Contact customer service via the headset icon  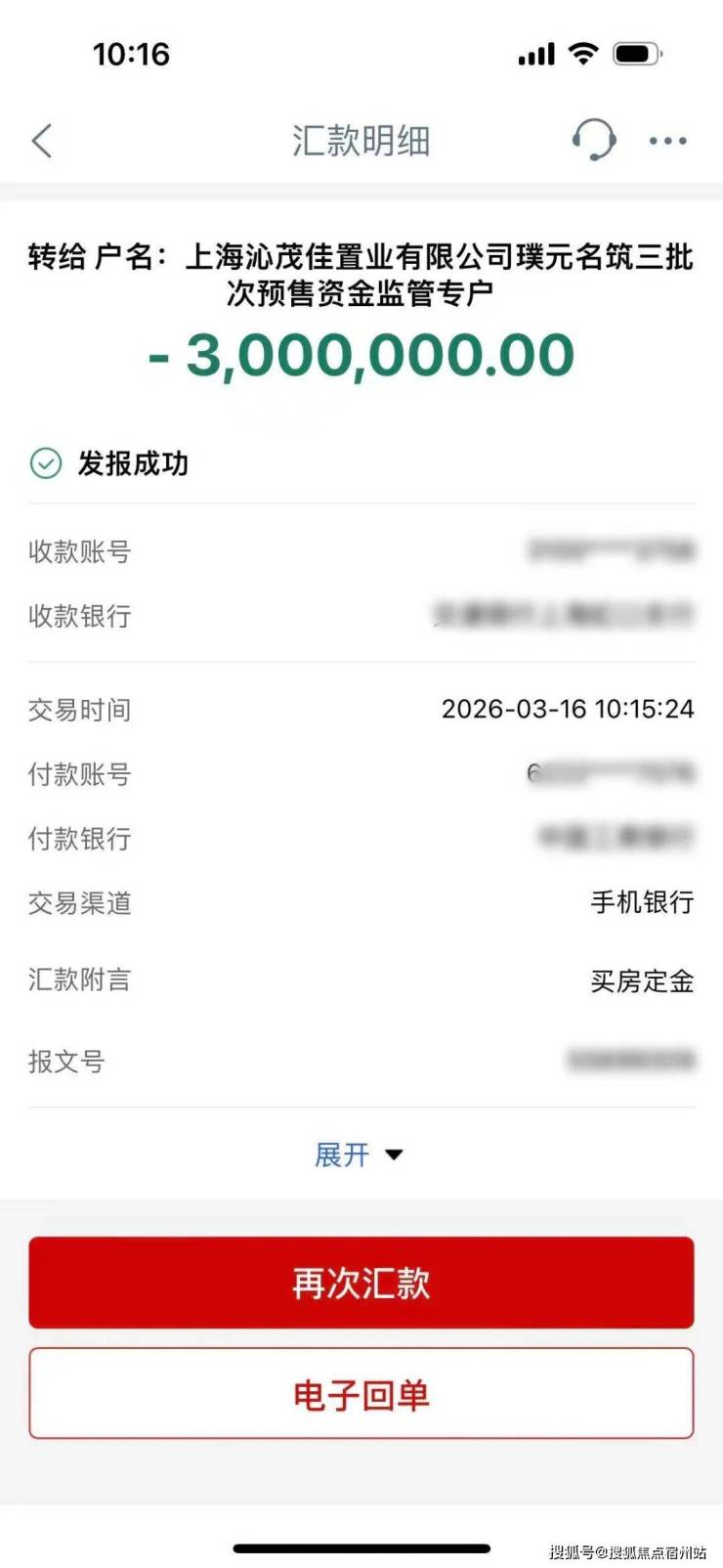pyautogui.click(x=593, y=140)
